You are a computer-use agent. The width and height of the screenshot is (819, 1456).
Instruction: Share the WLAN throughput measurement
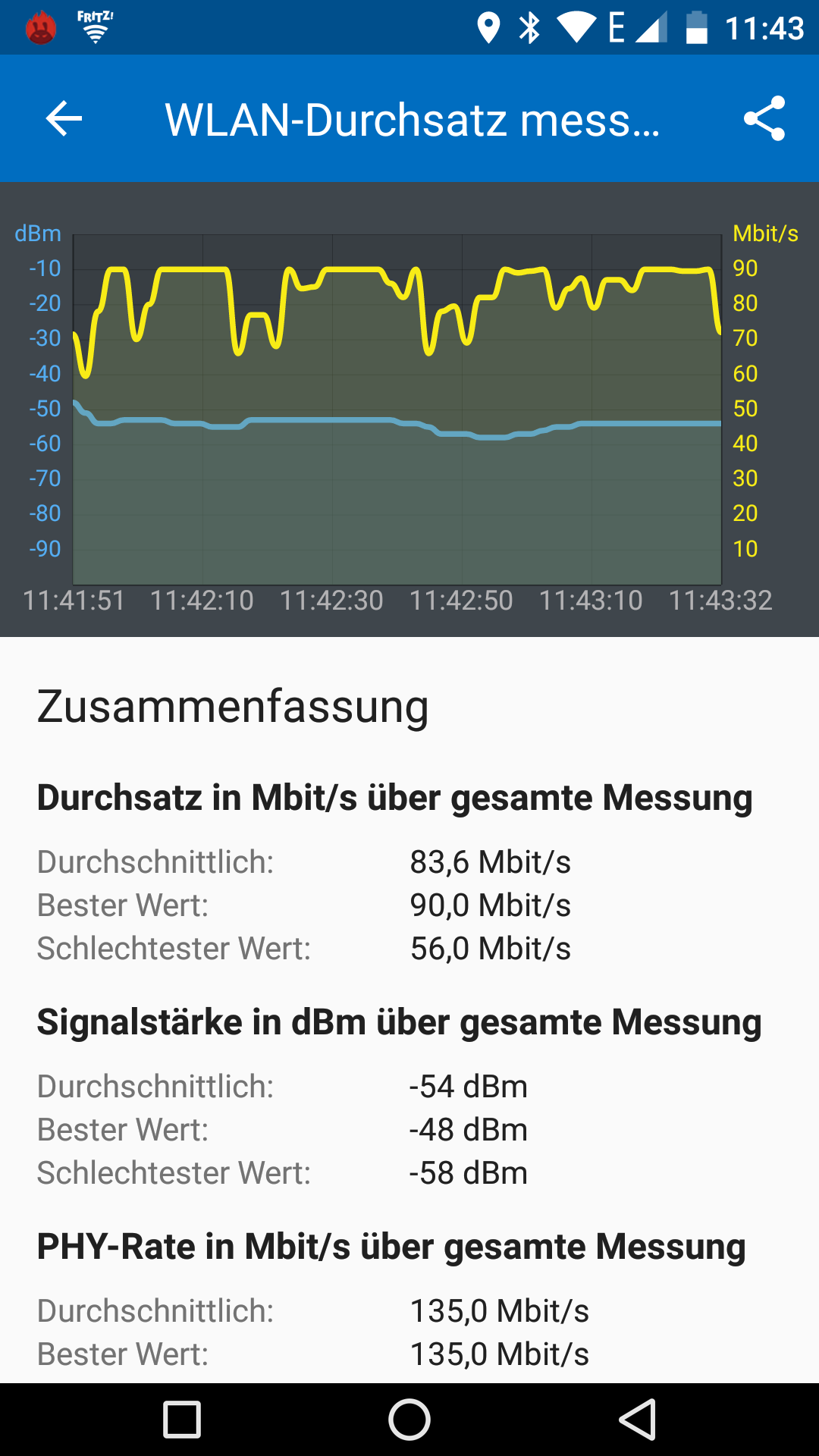[x=764, y=118]
